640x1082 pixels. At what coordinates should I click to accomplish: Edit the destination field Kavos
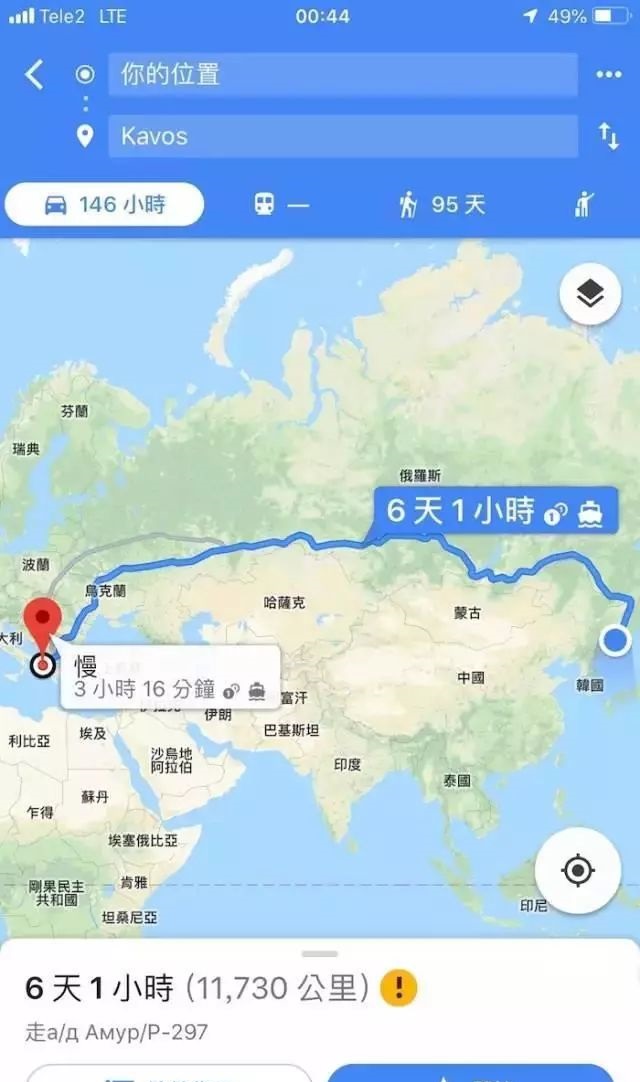pos(342,136)
